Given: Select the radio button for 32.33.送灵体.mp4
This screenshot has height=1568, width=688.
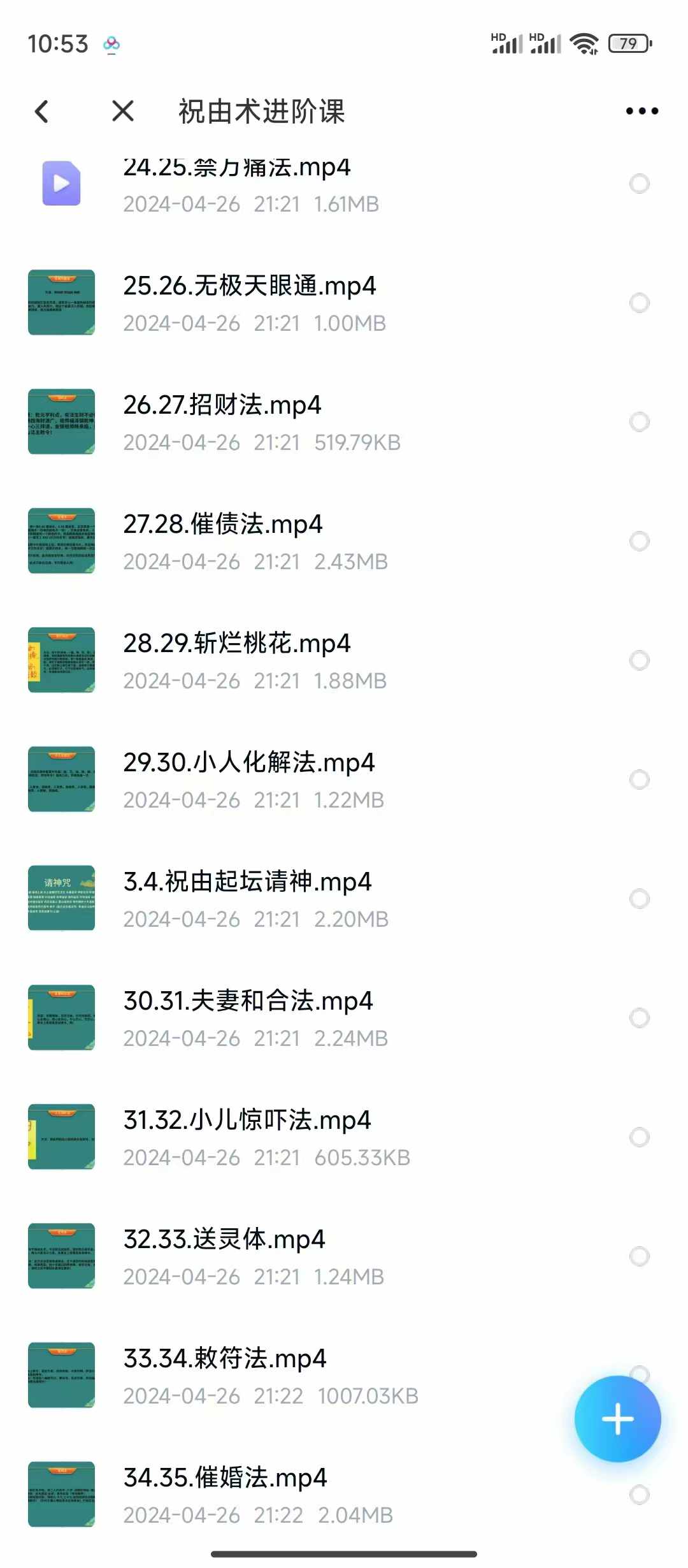Looking at the screenshot, I should pos(639,1256).
